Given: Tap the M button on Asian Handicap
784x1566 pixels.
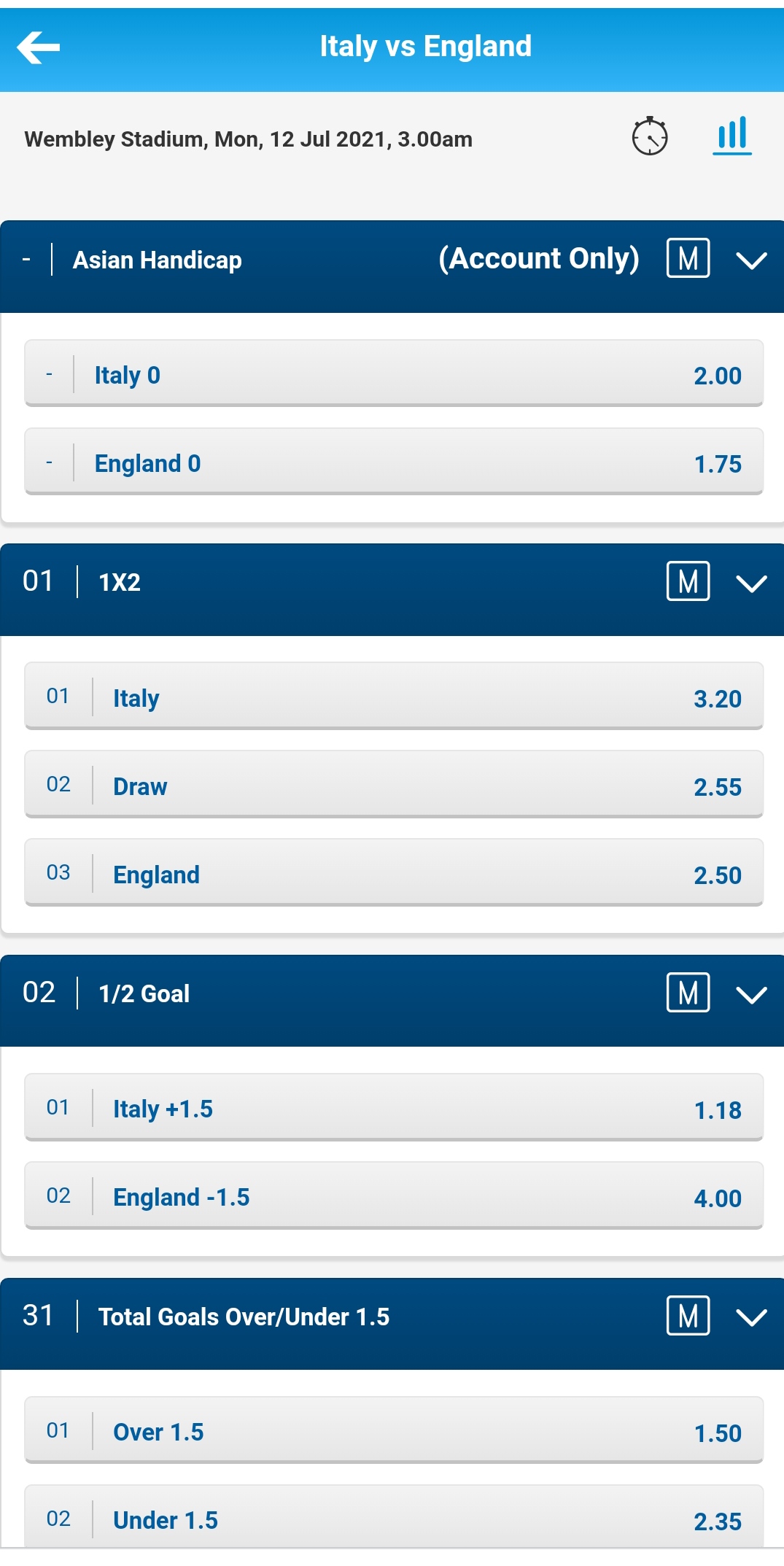Looking at the screenshot, I should tap(688, 258).
